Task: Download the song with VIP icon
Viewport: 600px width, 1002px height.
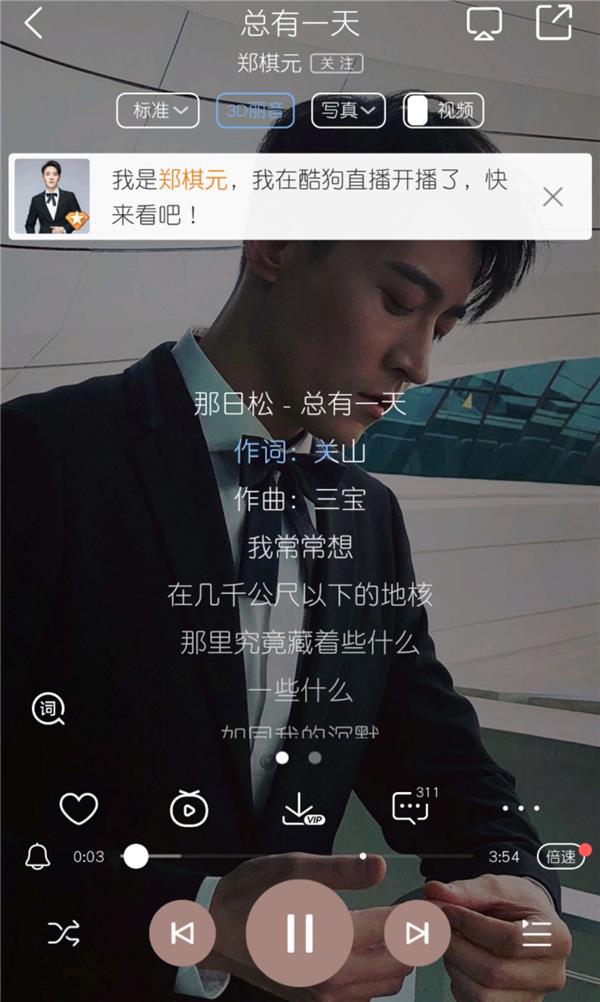Action: coord(302,808)
